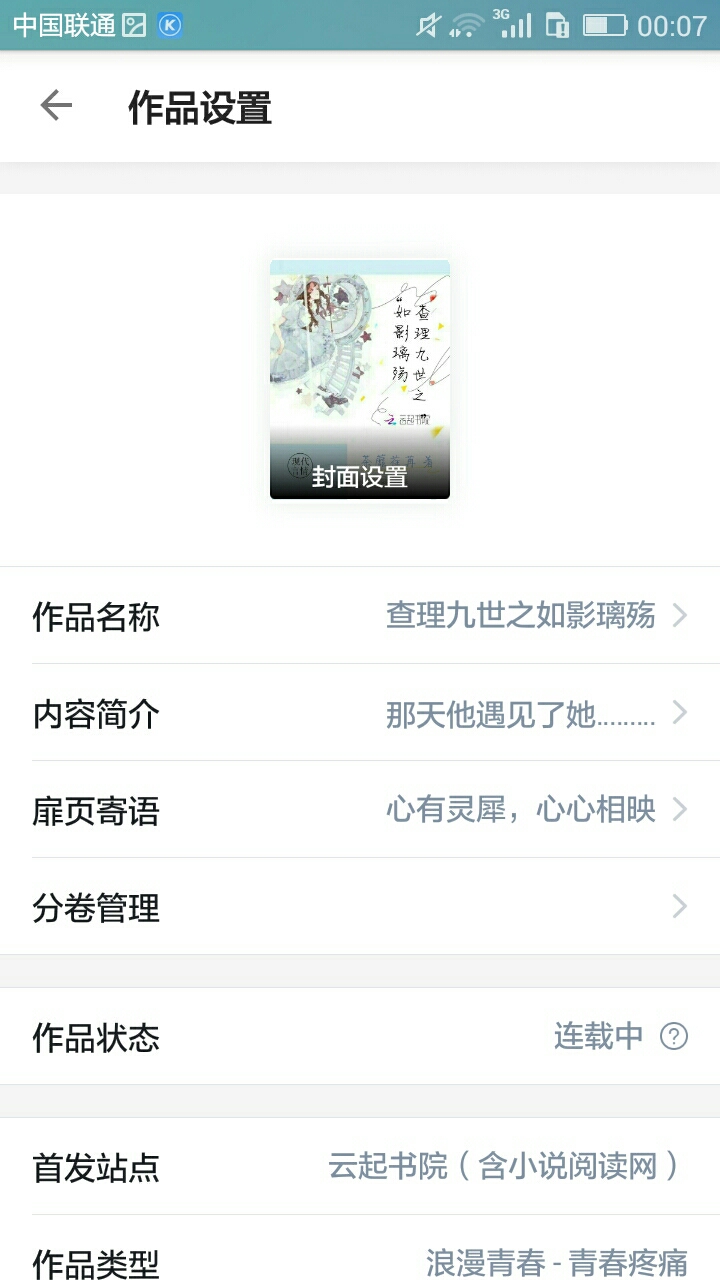
Task: Edit the 扉页寄语 row
Action: click(360, 810)
